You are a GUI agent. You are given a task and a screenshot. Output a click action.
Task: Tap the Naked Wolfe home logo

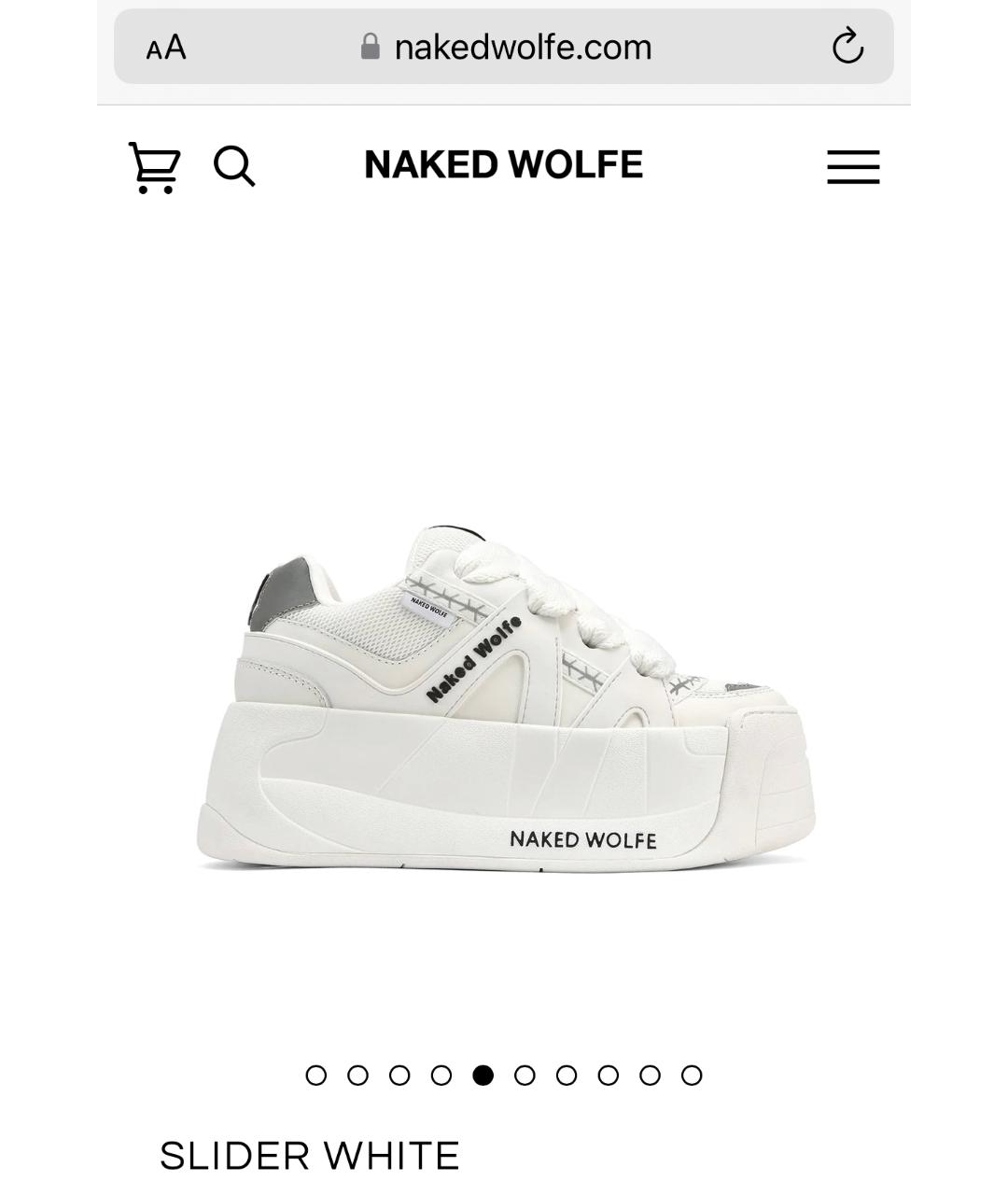[x=503, y=165]
